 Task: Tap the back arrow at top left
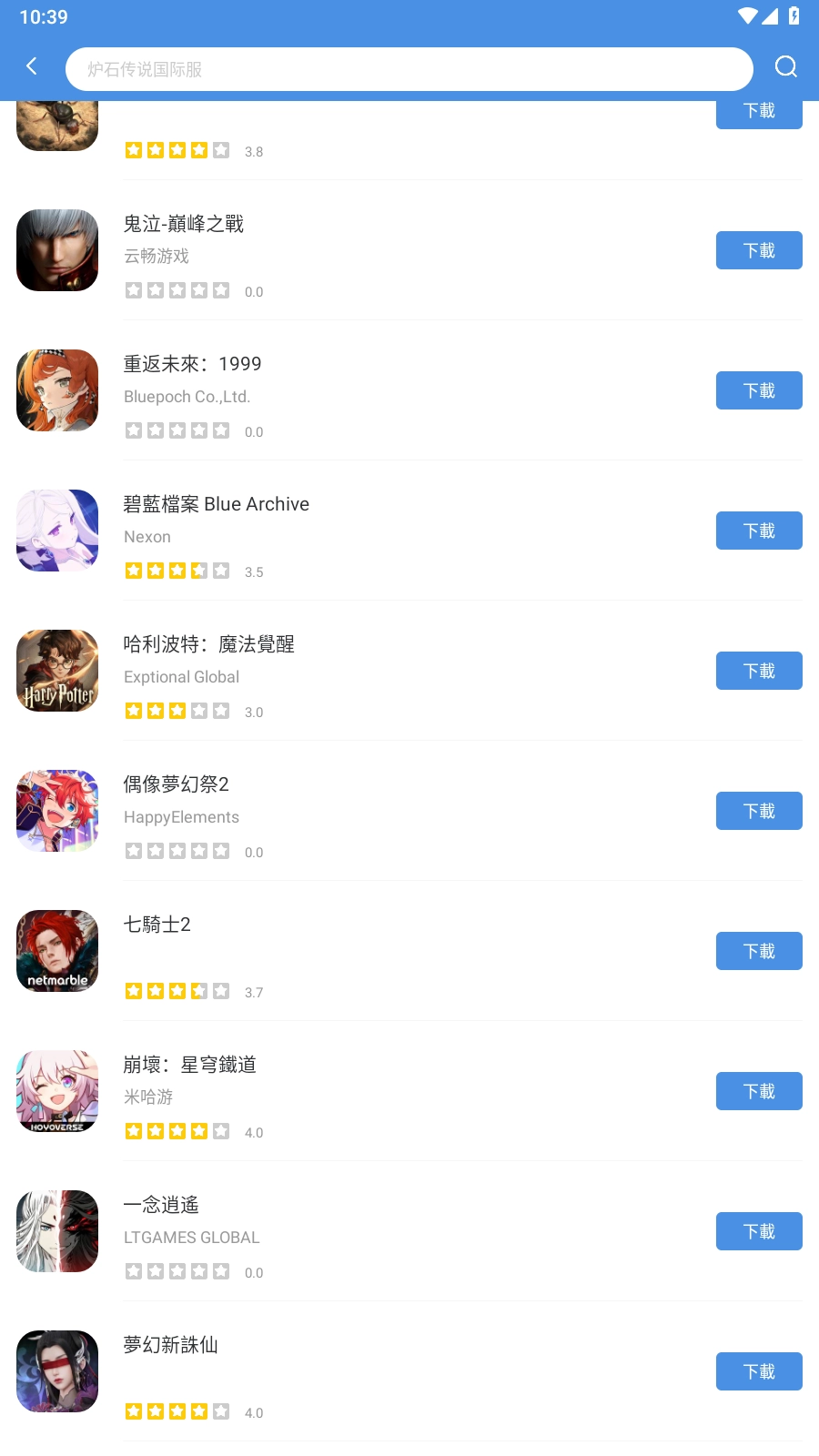click(32, 66)
